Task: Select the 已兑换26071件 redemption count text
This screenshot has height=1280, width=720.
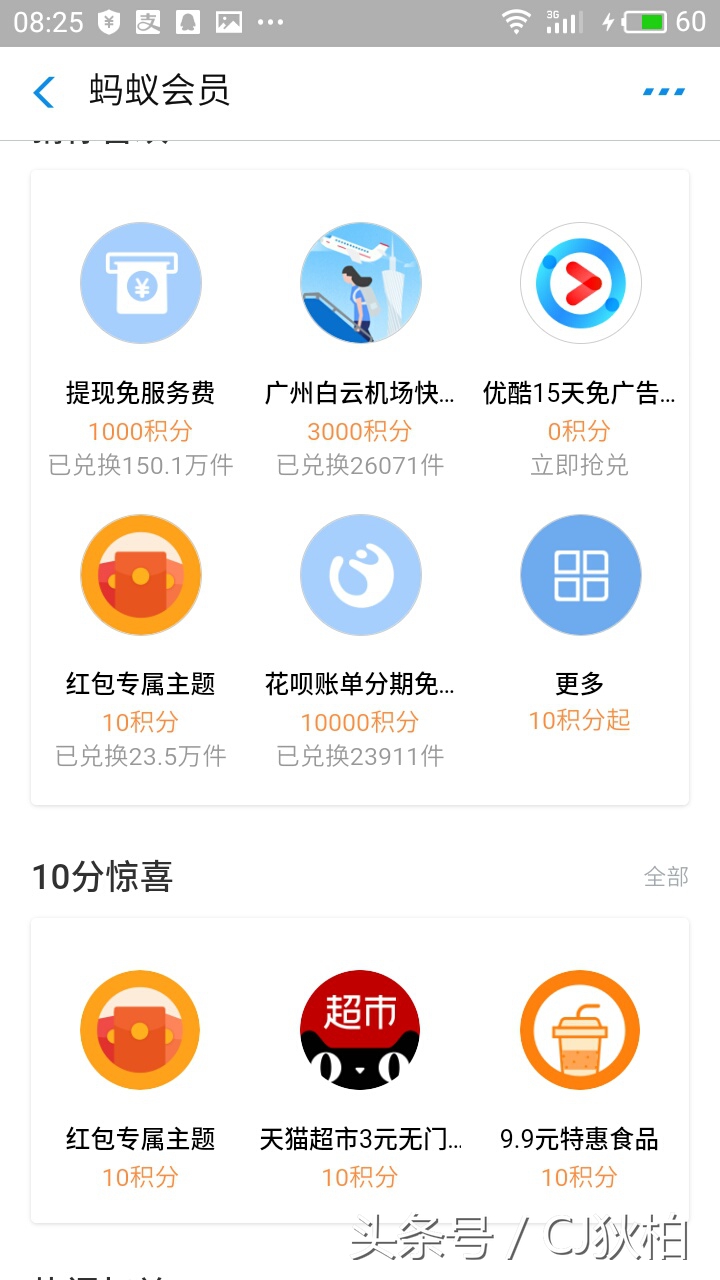Action: [x=358, y=464]
